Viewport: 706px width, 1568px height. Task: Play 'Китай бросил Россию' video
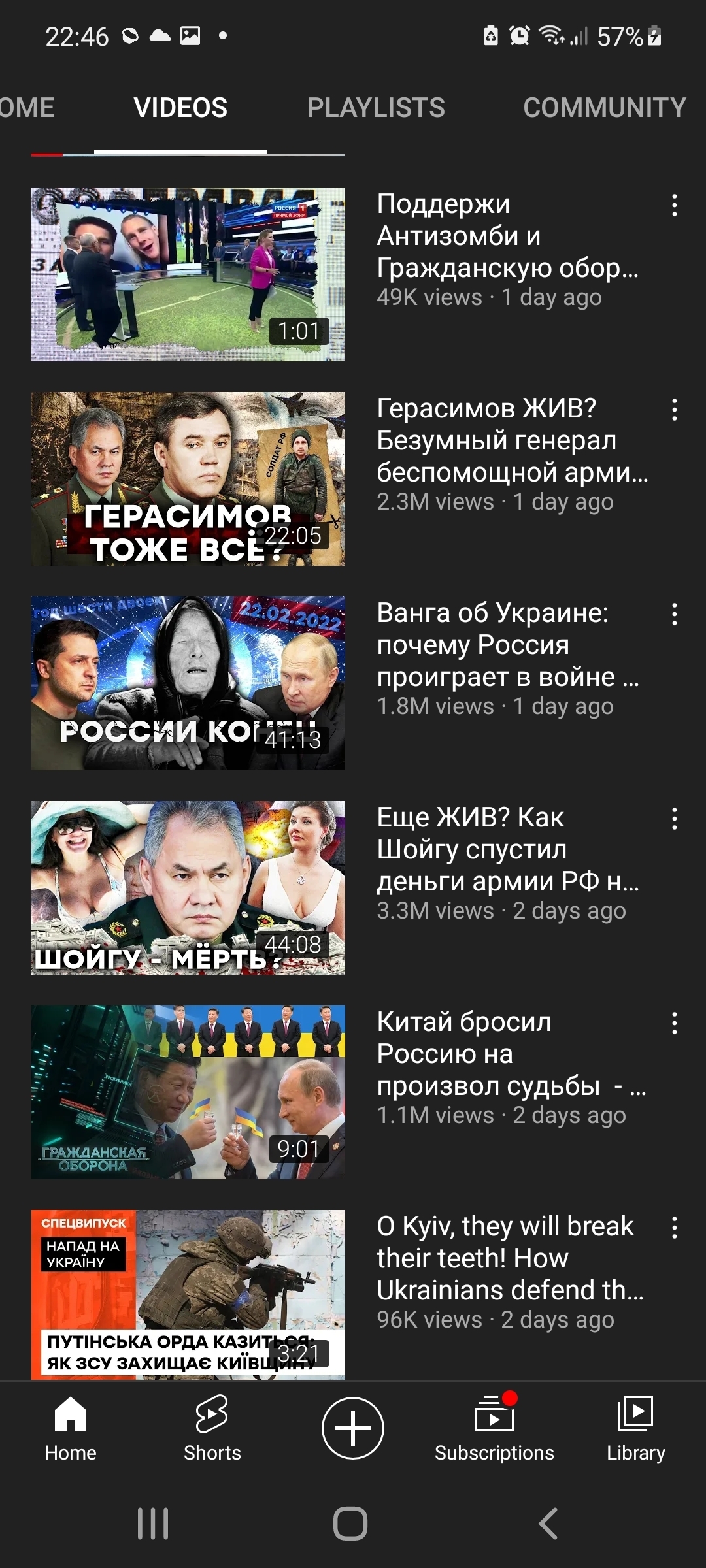pyautogui.click(x=188, y=1092)
